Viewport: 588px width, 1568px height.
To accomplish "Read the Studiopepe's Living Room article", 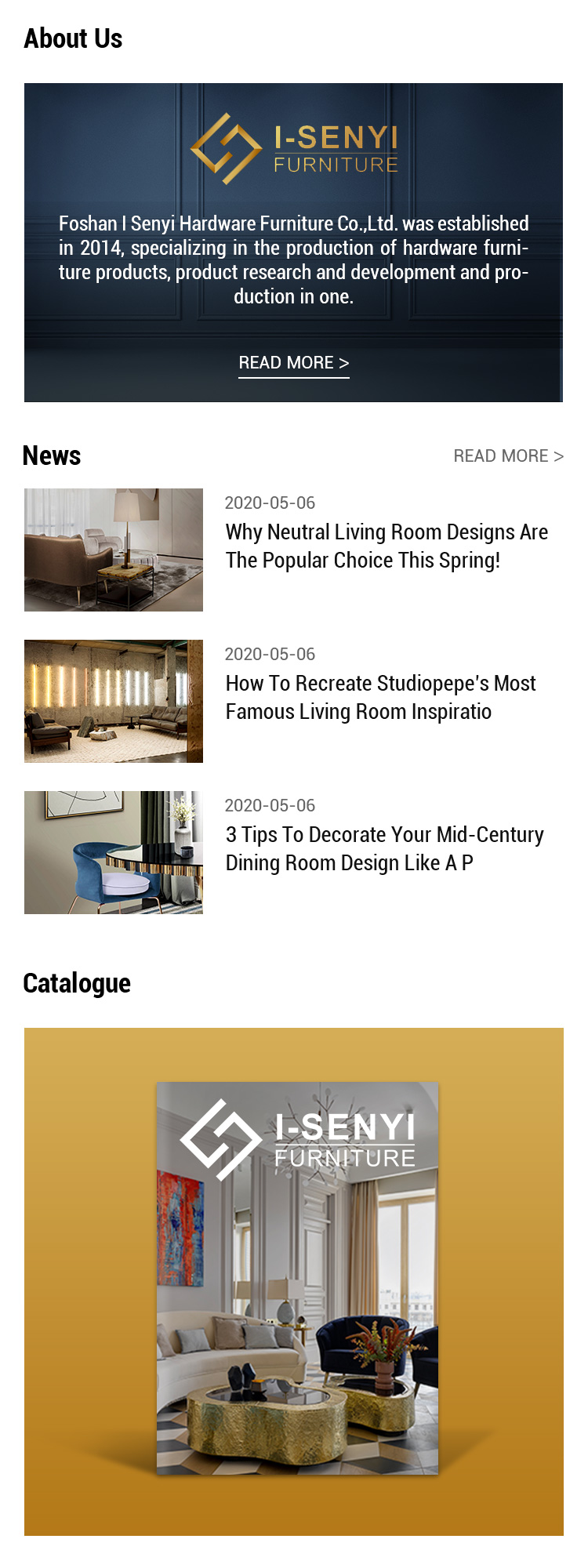I will click(x=380, y=698).
